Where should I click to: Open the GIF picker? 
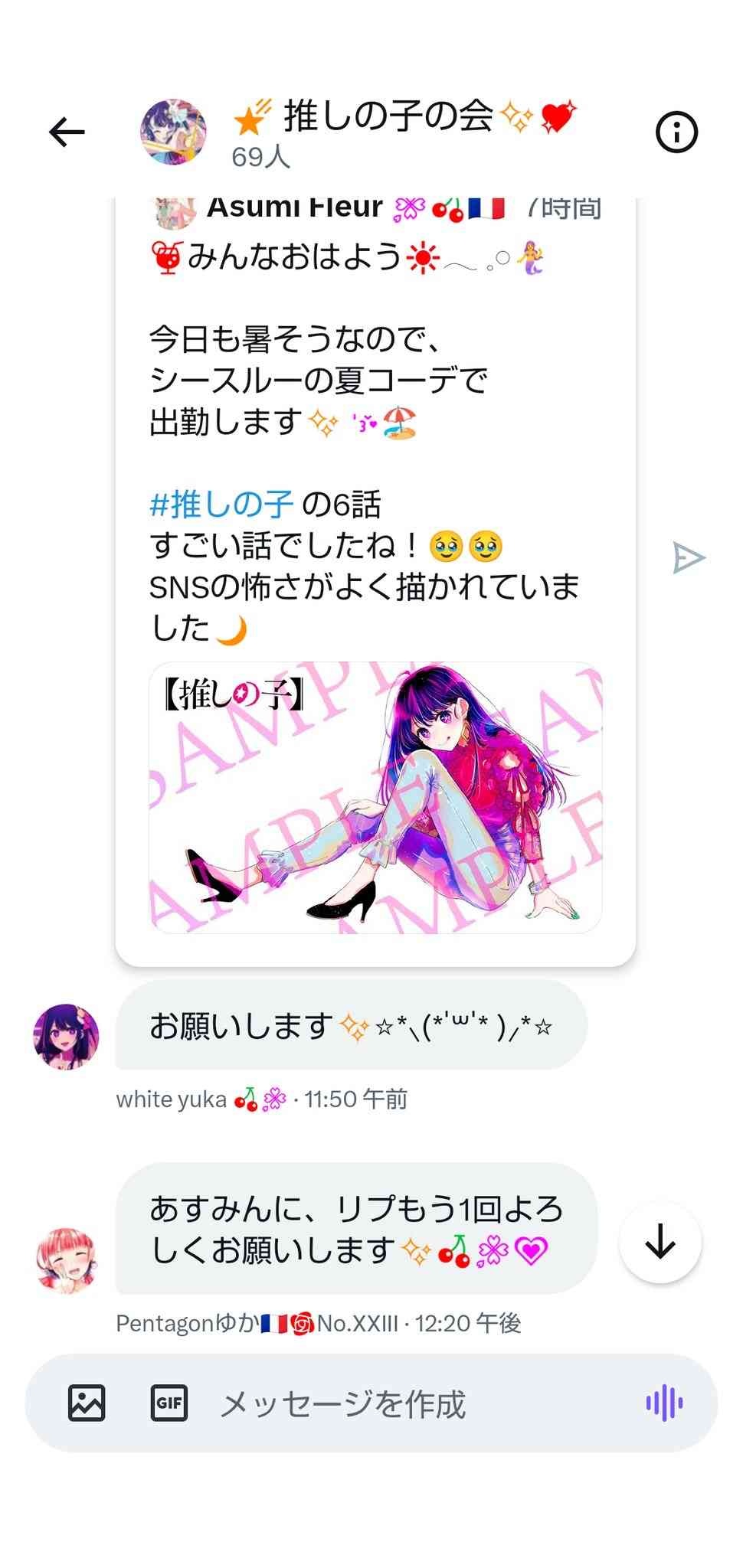(x=169, y=1403)
